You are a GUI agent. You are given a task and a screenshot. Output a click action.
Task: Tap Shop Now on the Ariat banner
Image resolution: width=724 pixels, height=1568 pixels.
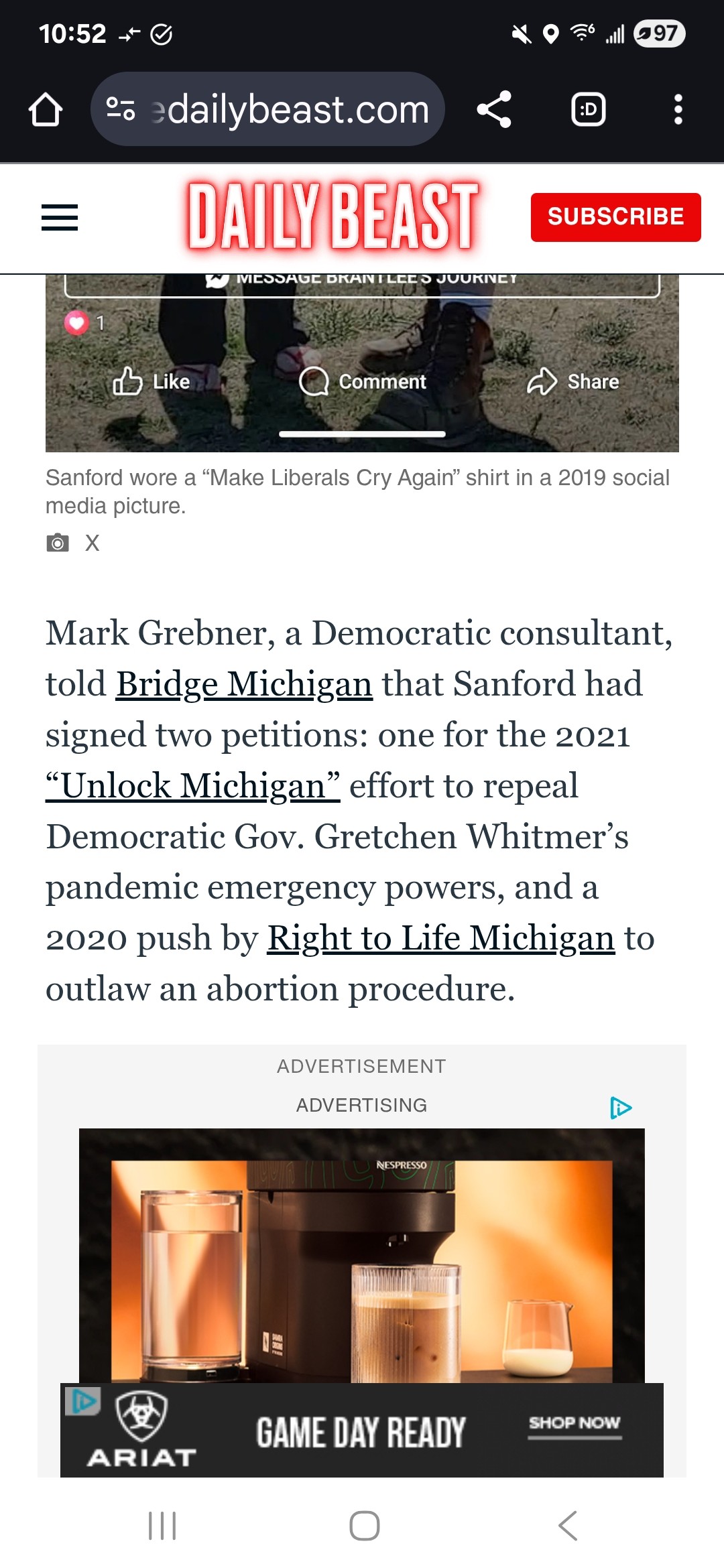coord(574,1423)
